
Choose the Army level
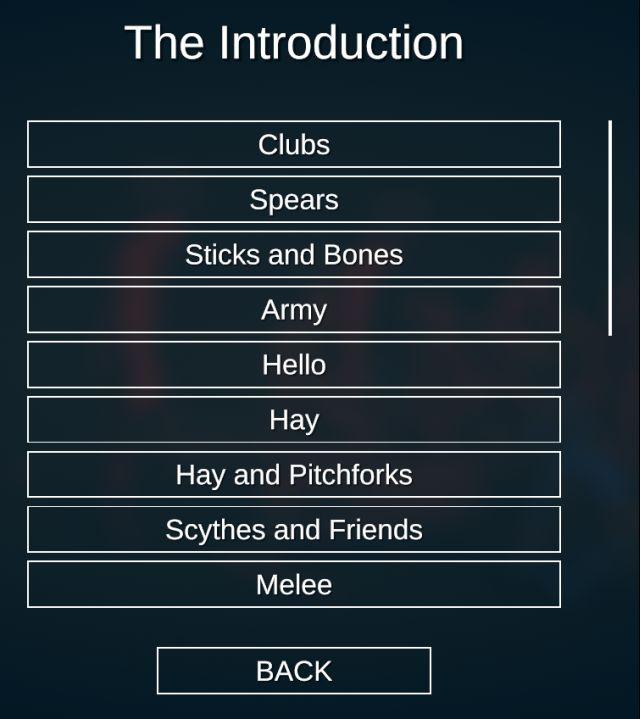point(293,309)
